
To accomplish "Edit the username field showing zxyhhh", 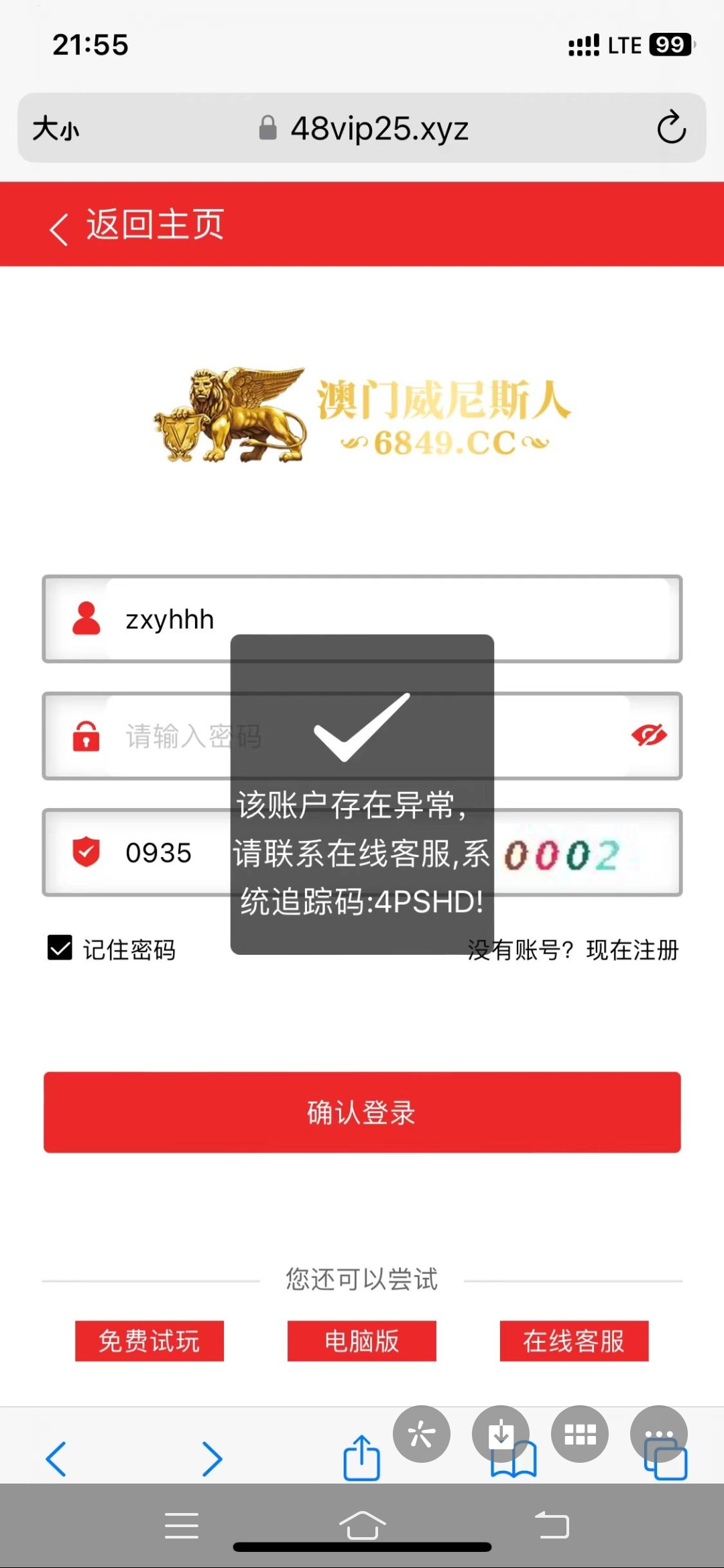I will pyautogui.click(x=389, y=620).
